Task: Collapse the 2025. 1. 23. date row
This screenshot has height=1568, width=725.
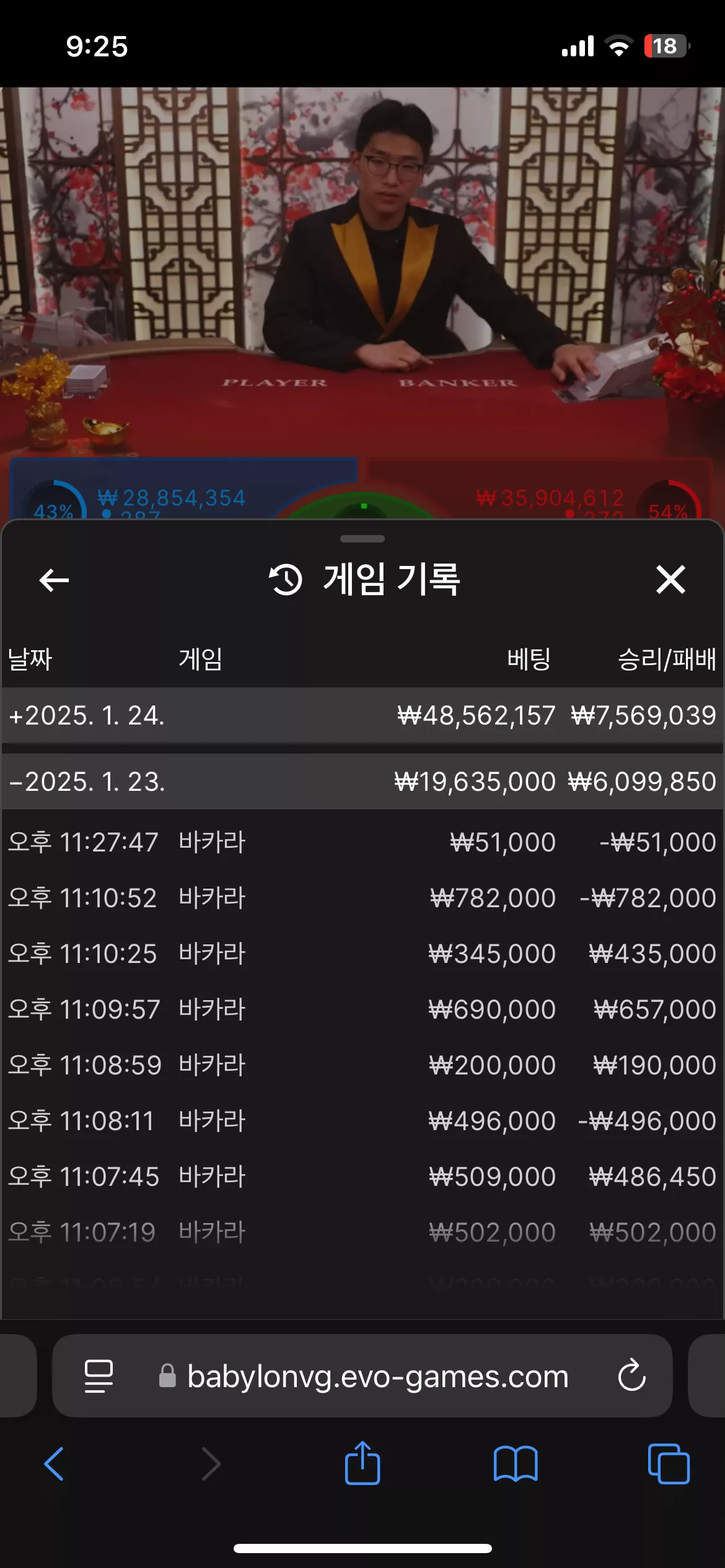Action: coord(362,782)
